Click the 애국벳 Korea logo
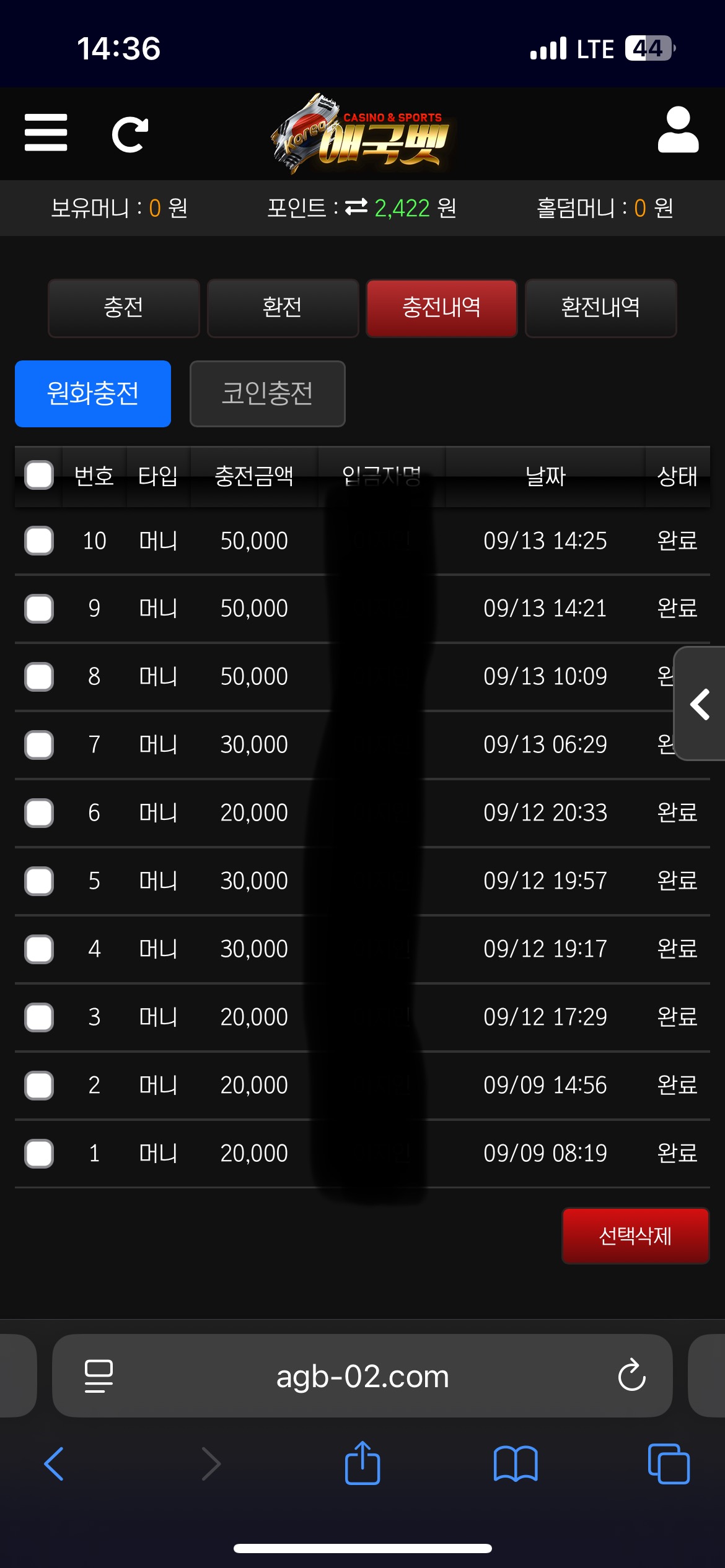Screen dimensions: 725x1568 point(362,134)
